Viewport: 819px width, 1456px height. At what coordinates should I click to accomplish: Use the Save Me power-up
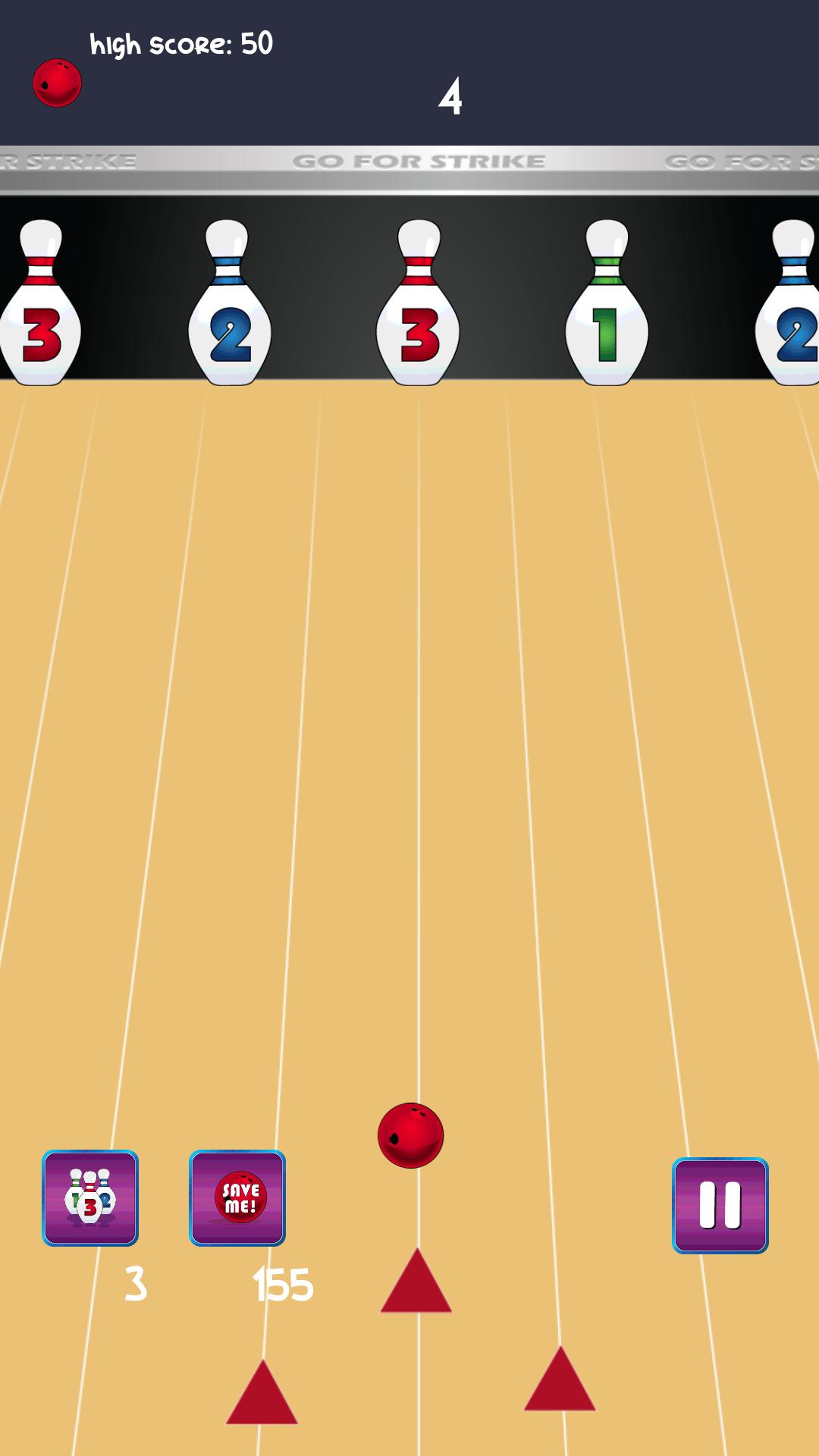[237, 1198]
